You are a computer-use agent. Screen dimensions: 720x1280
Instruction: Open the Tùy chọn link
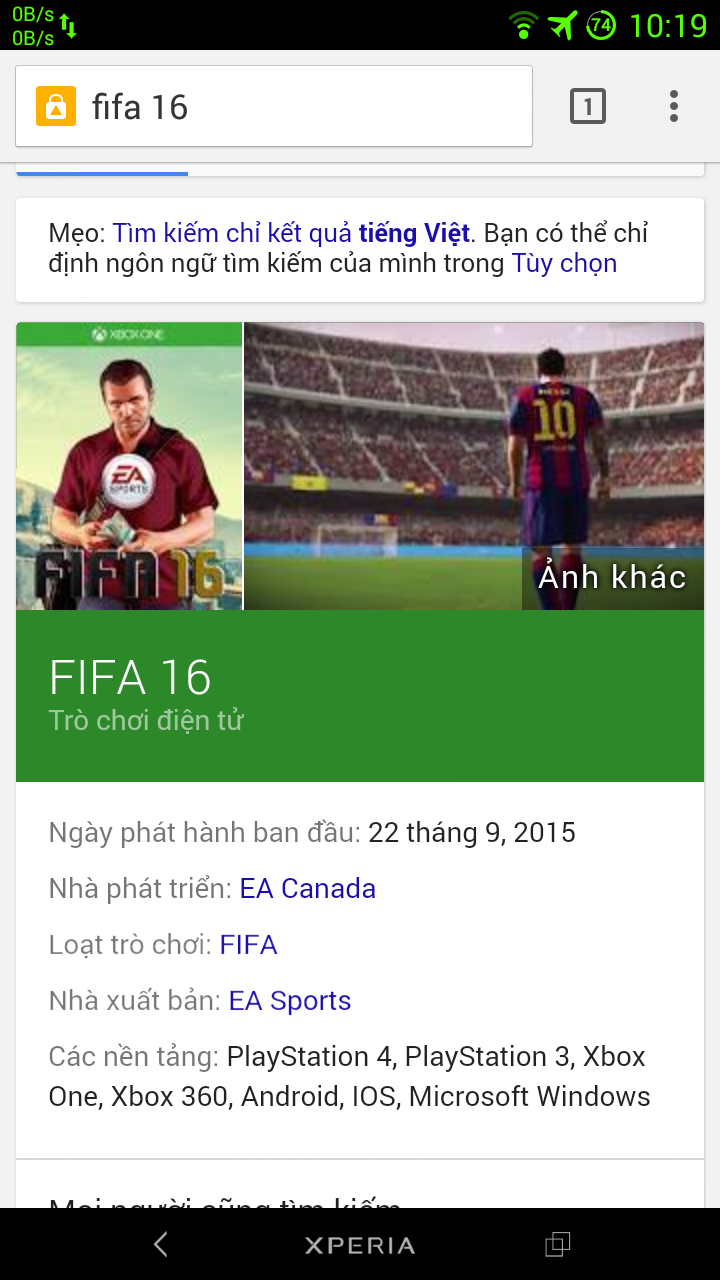[564, 264]
